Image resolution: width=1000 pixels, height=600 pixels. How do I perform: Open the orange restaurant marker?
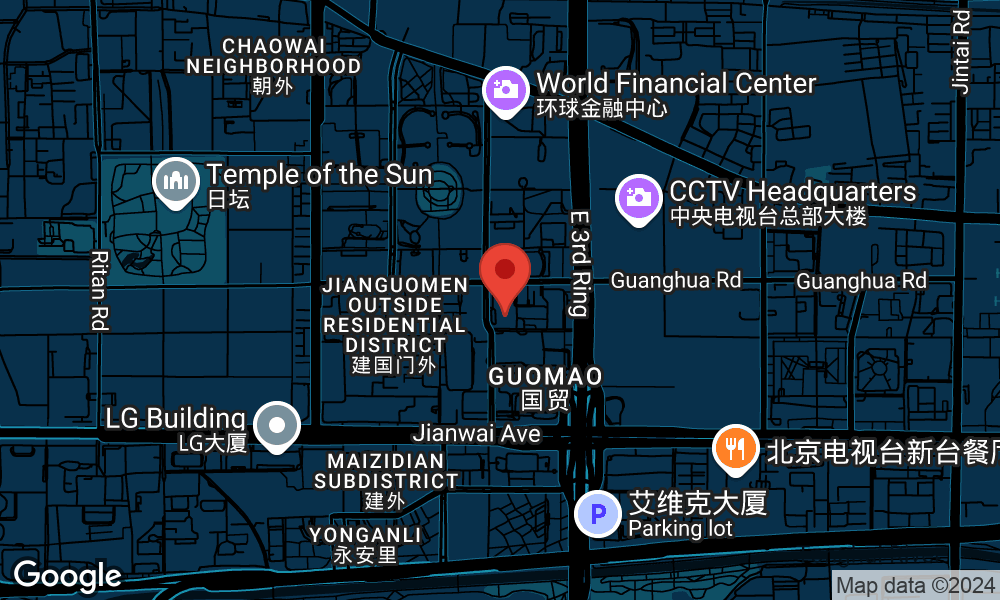tap(736, 447)
